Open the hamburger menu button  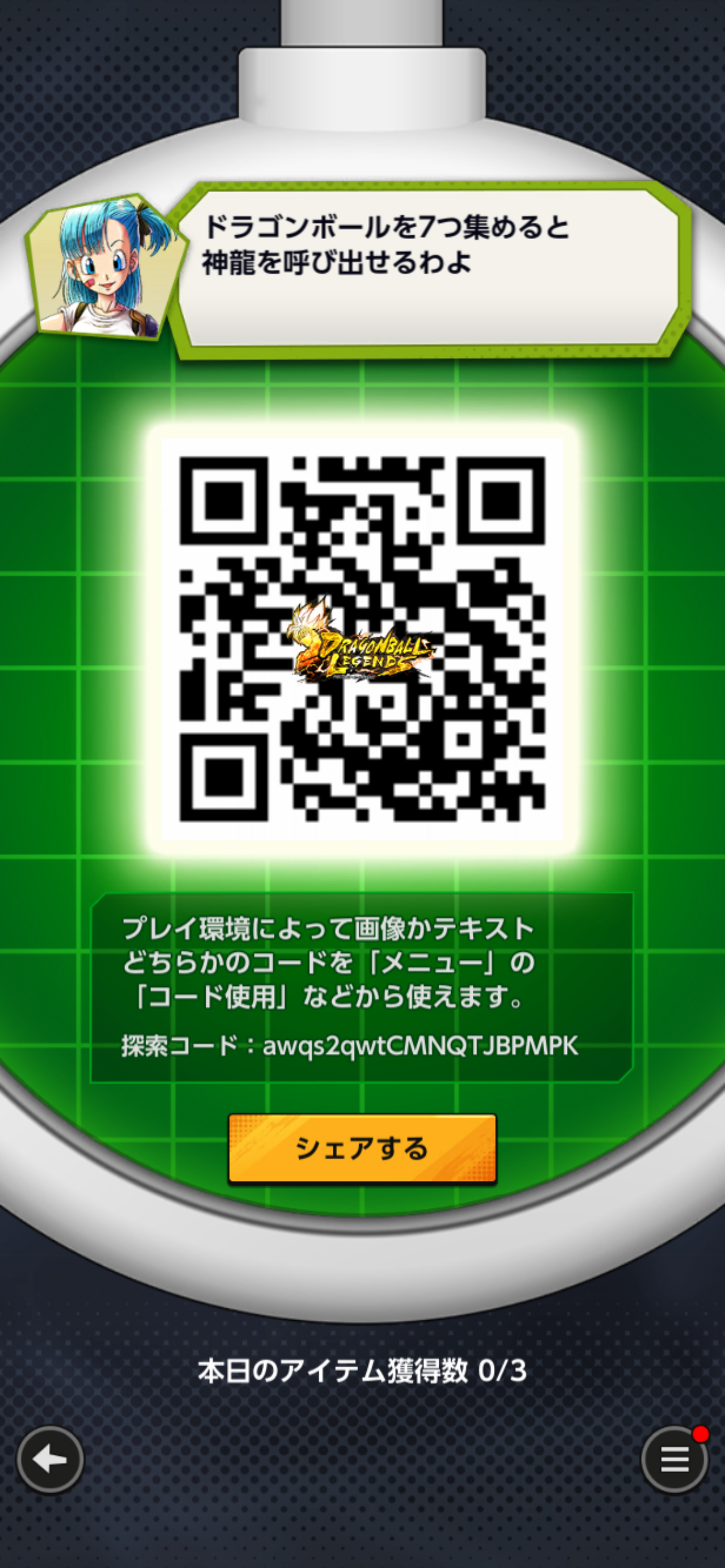coord(674,1460)
